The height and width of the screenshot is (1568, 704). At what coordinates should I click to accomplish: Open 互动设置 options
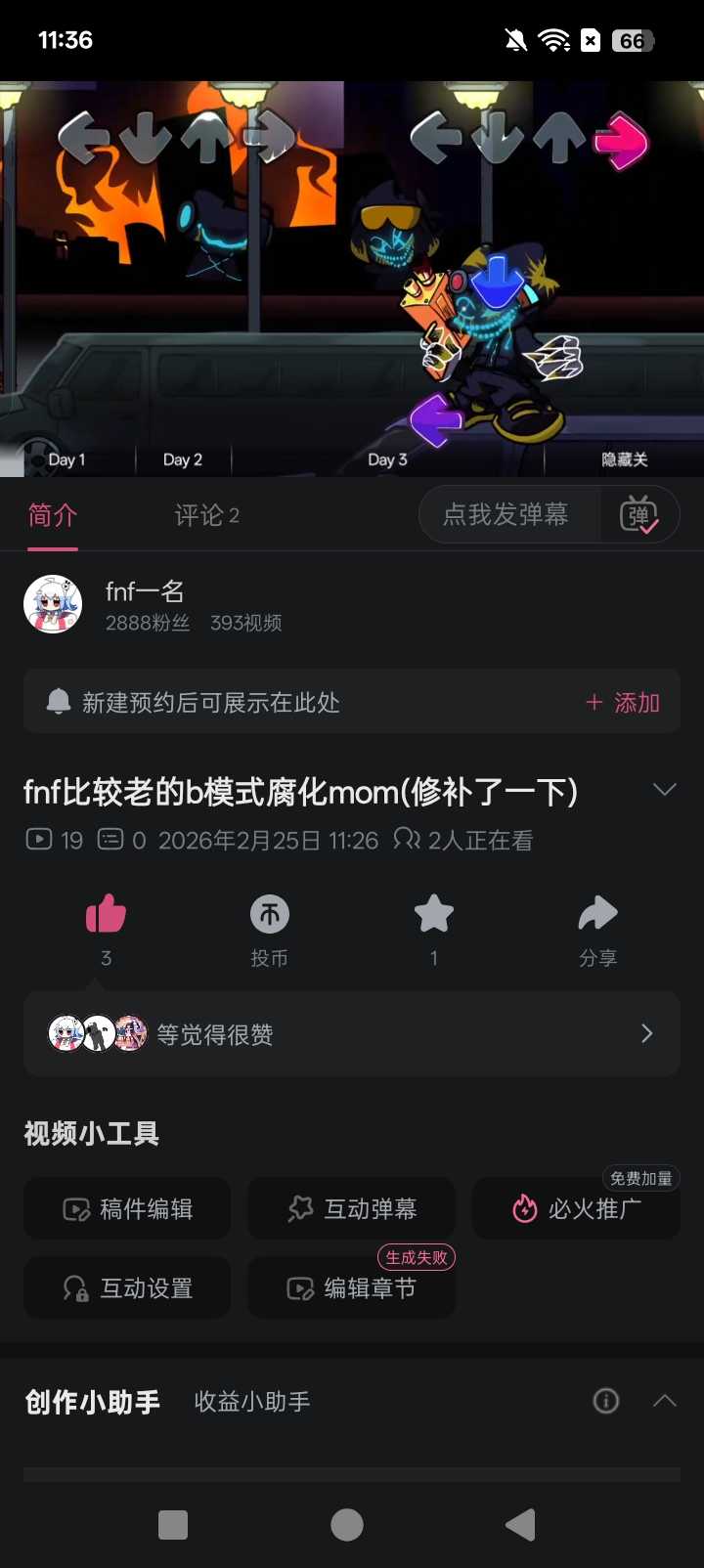point(127,1288)
